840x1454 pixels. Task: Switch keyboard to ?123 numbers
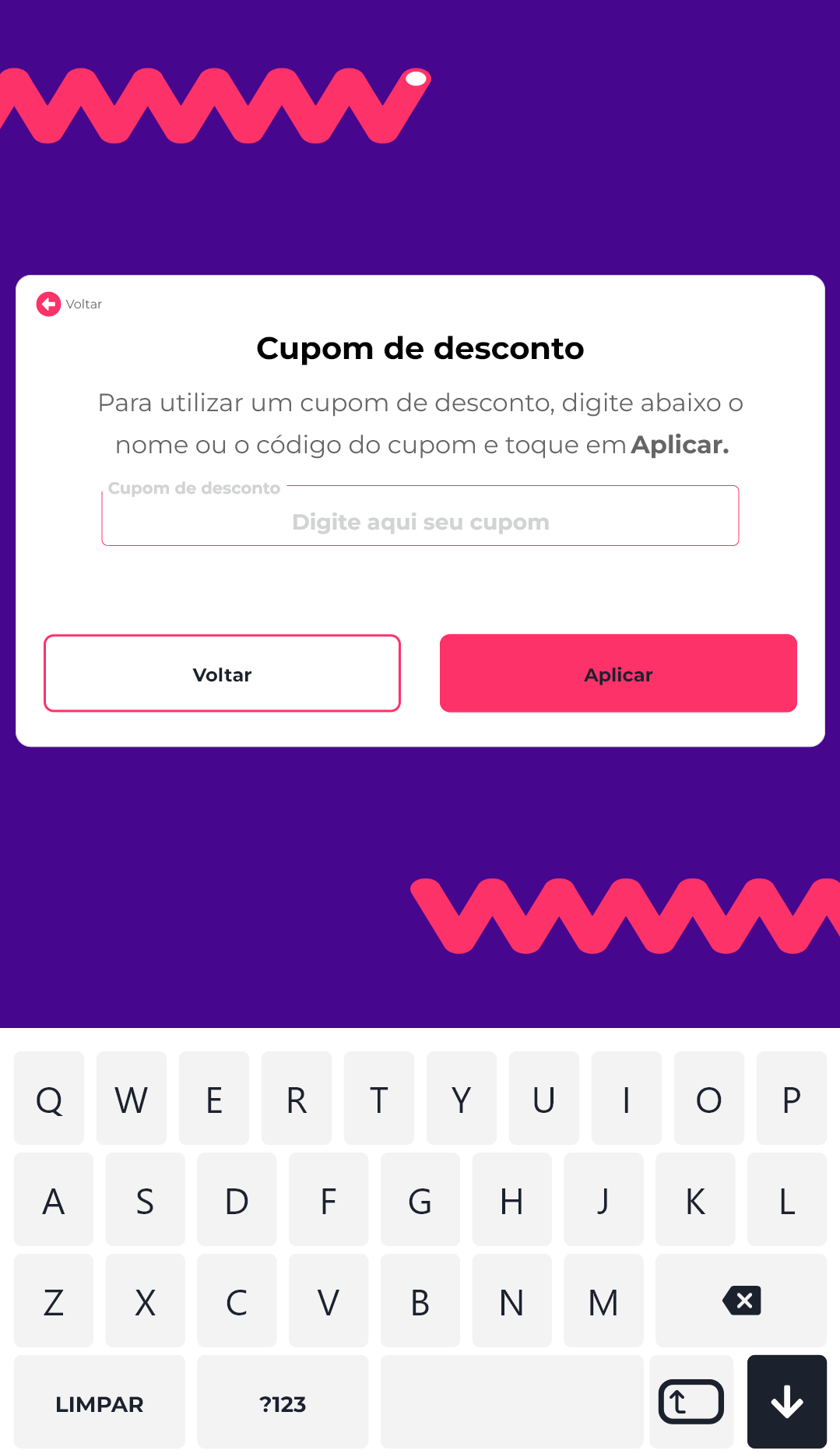(282, 1403)
